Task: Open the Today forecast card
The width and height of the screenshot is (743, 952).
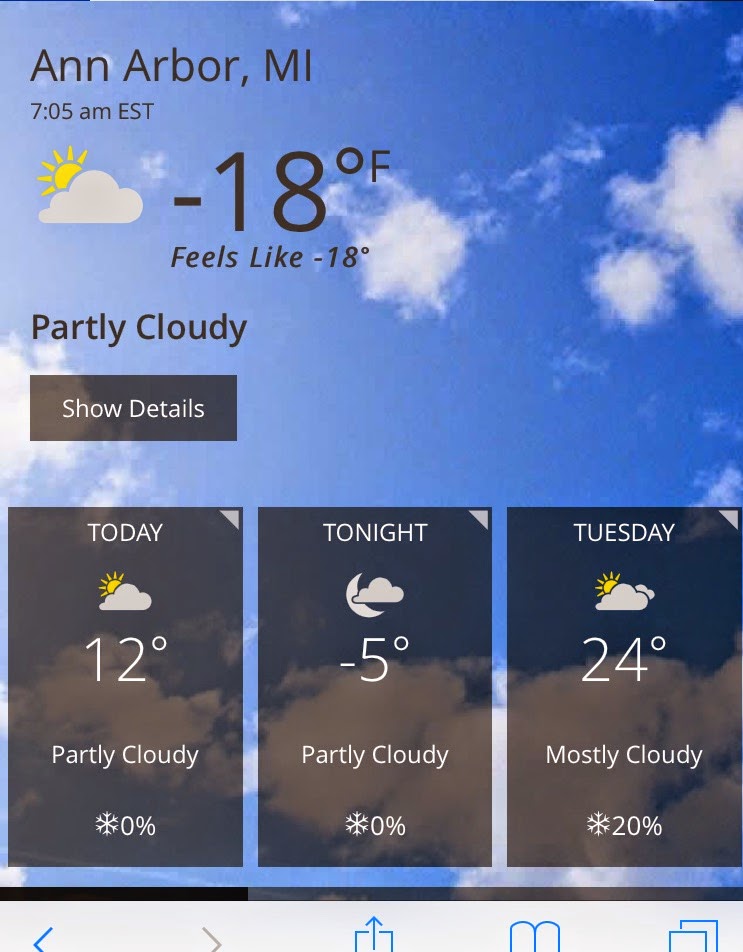Action: (125, 687)
